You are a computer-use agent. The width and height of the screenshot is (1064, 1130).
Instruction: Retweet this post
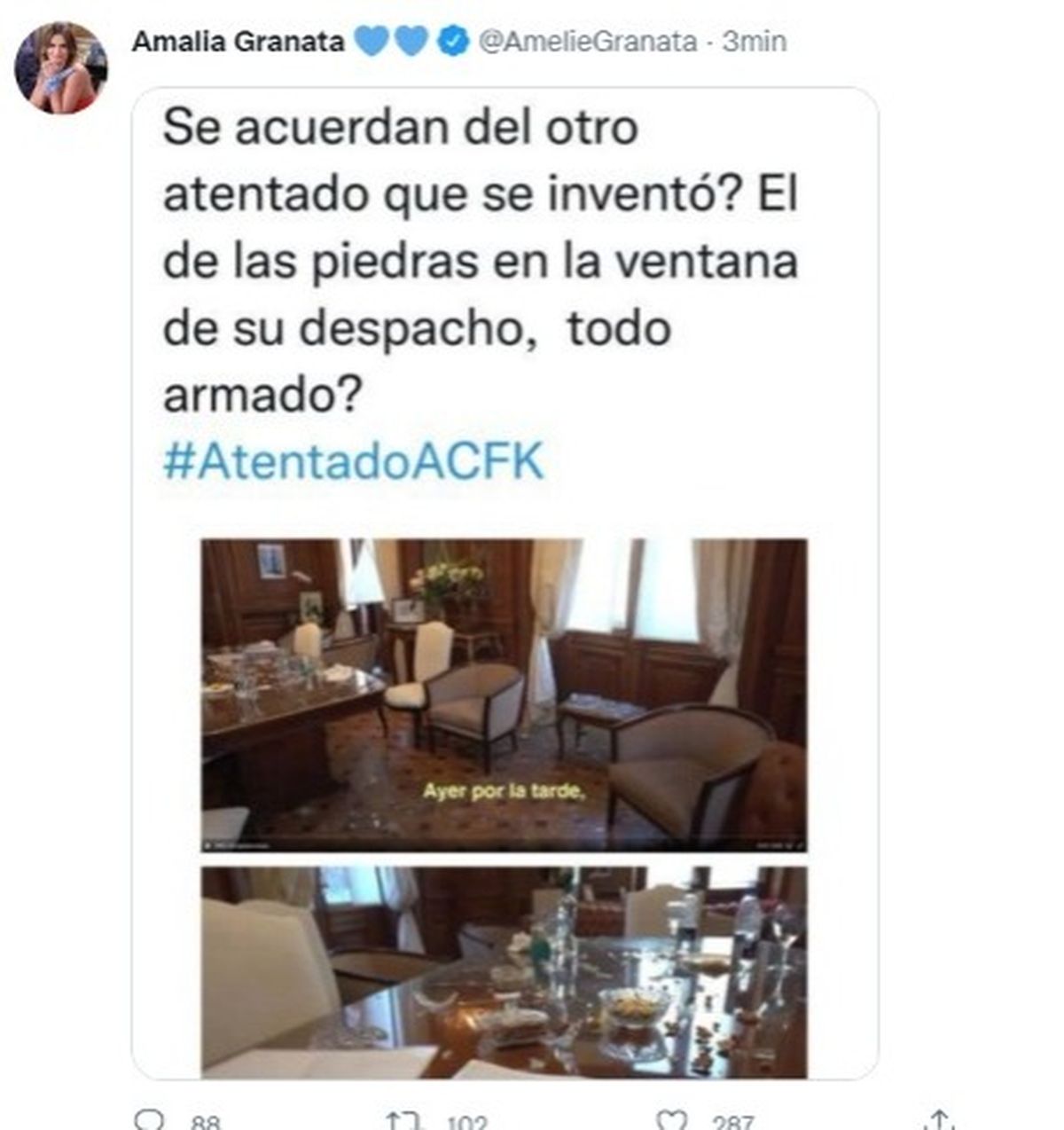coord(402,1120)
